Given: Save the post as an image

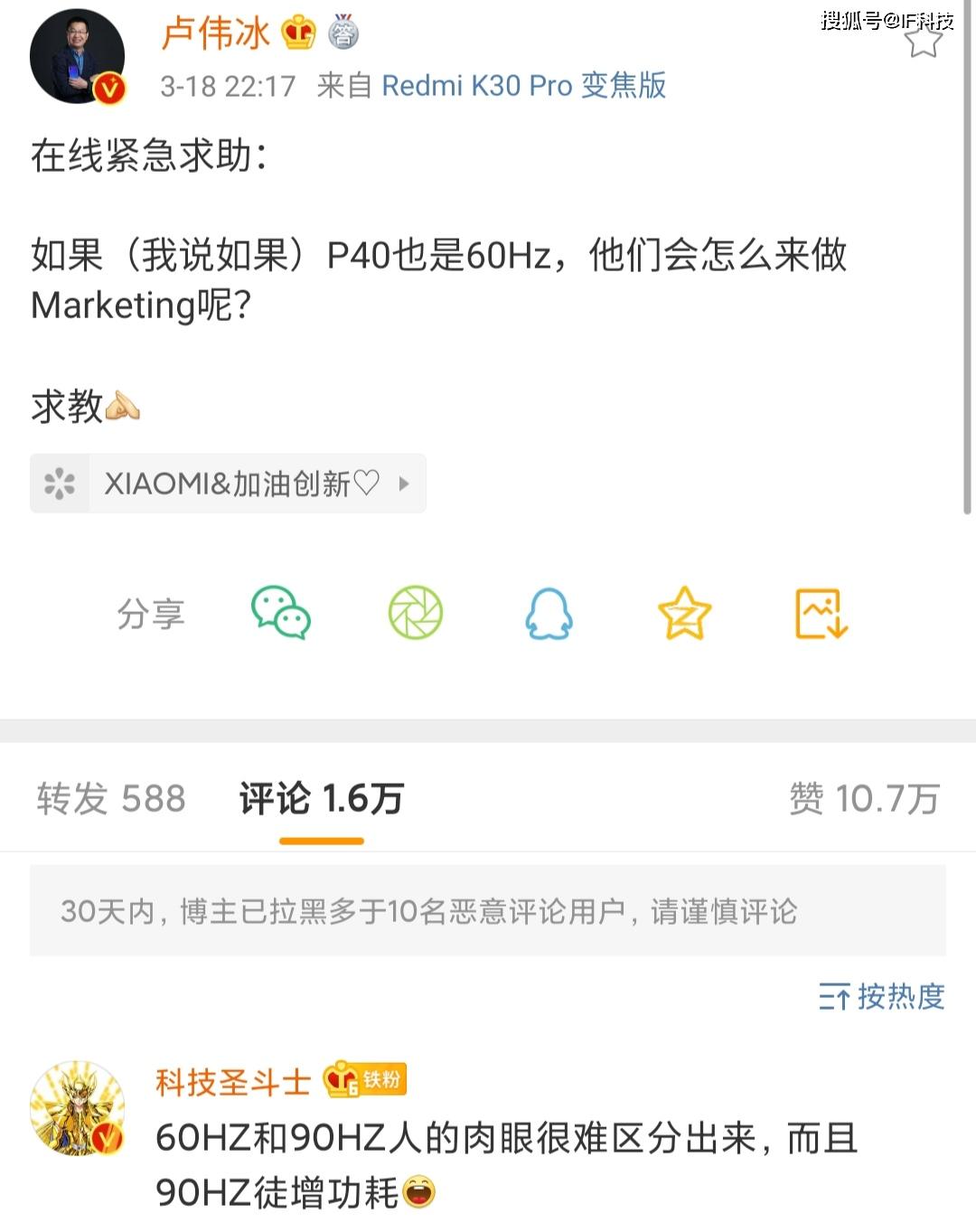Looking at the screenshot, I should pyautogui.click(x=821, y=614).
